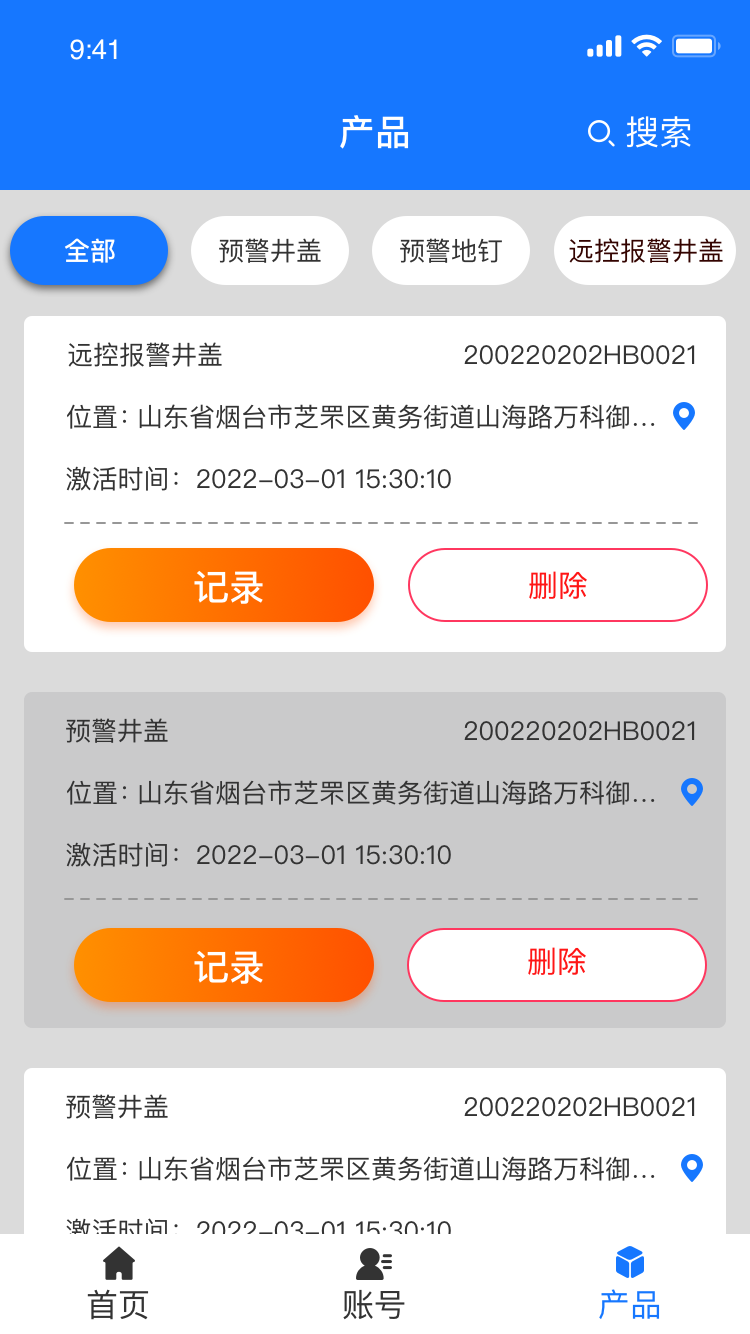
Task: Open 记录 in the gray 预警井盖 card
Action: coord(224,965)
